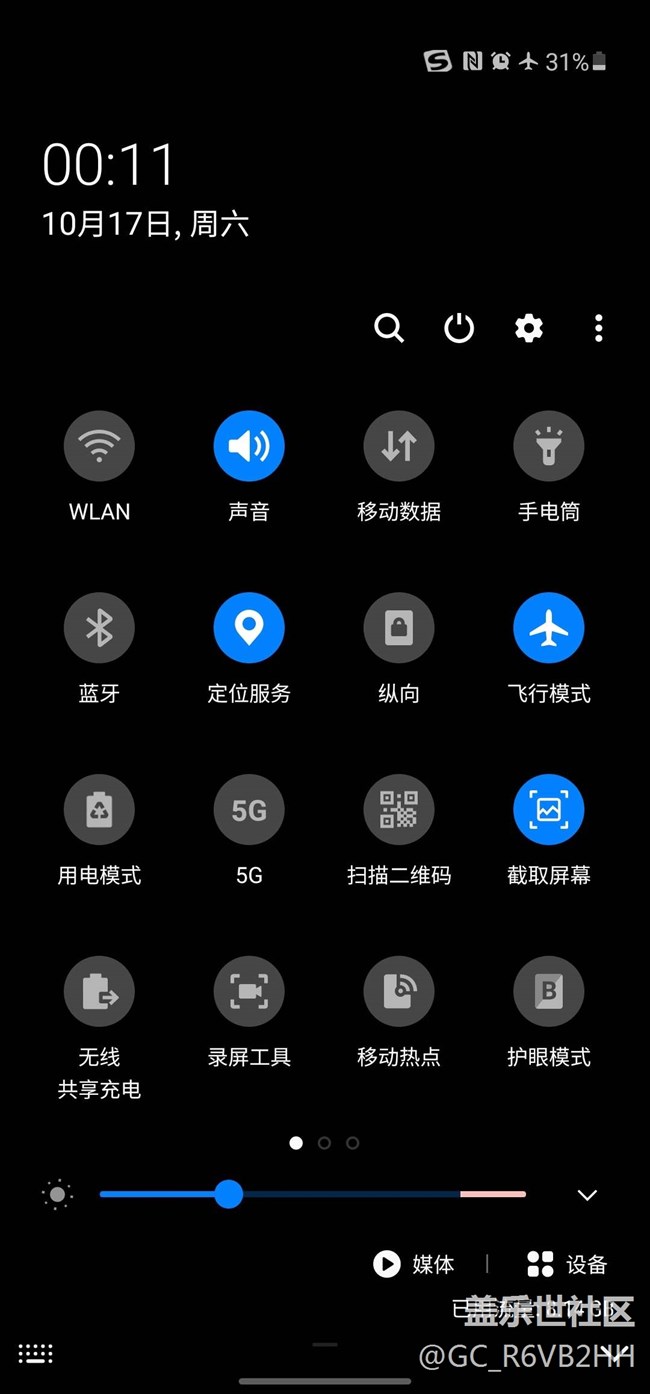Enable 护眼模式 eye comfort mode
Screen dimensions: 650x1394
click(x=549, y=991)
